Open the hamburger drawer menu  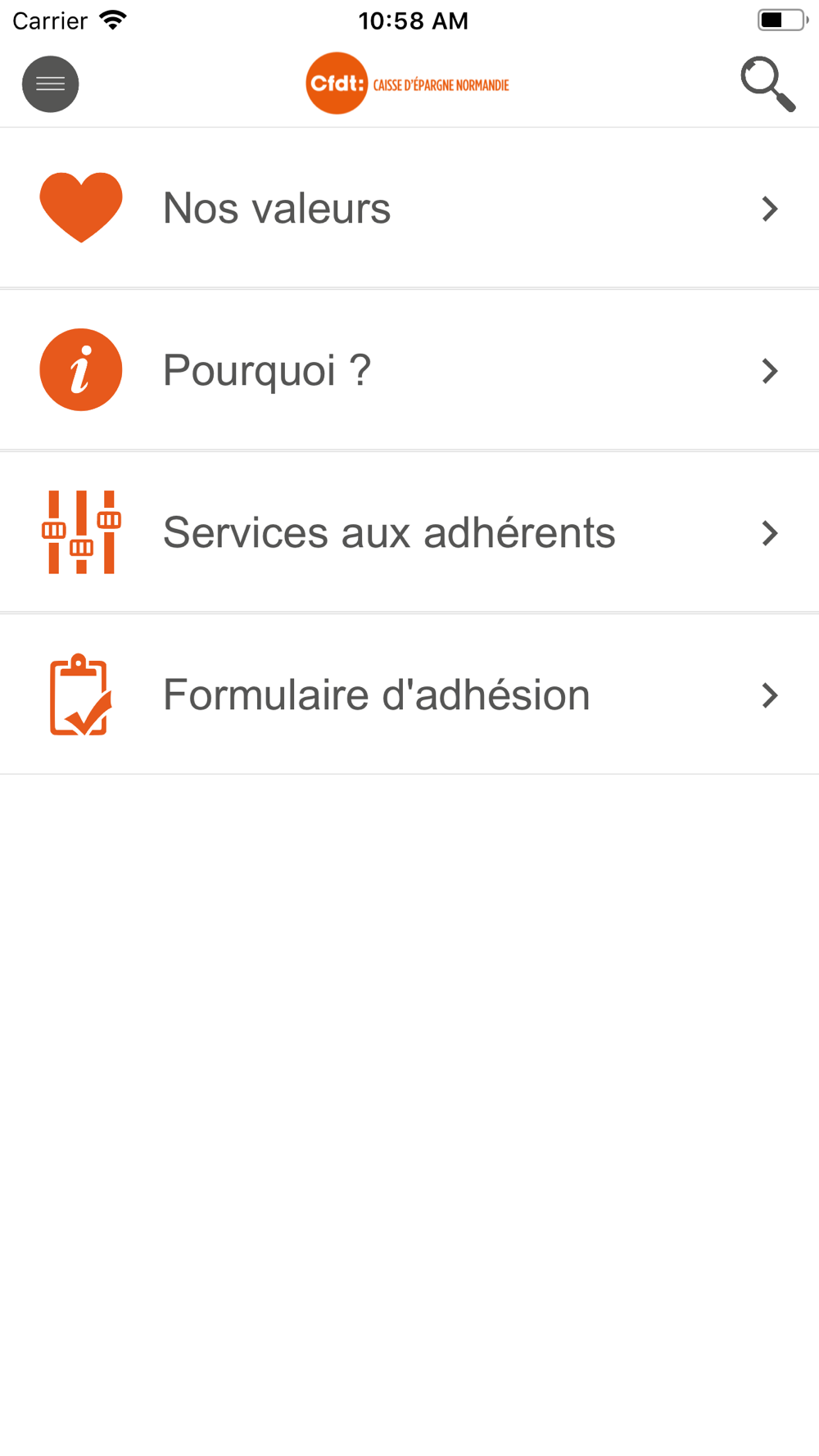pyautogui.click(x=50, y=84)
